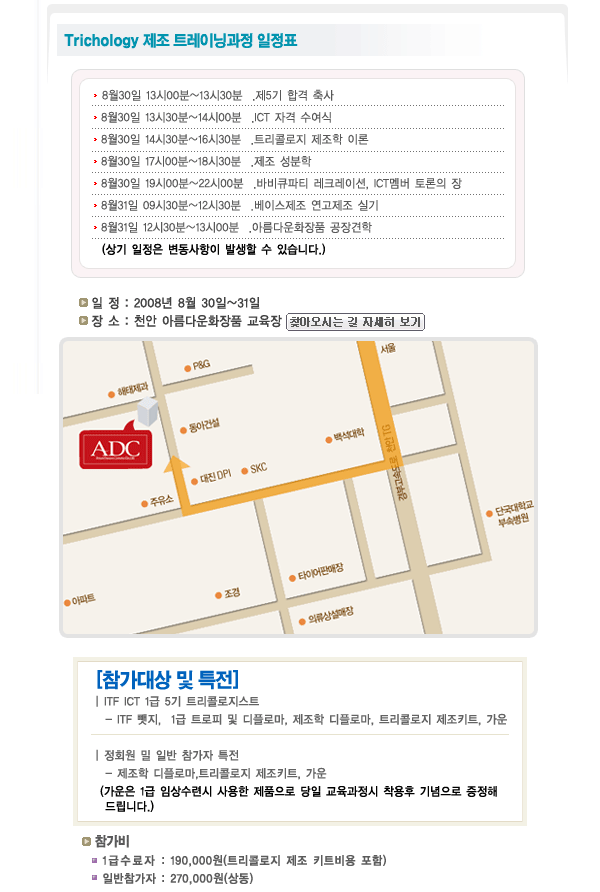Open the detailed directions button
The height and width of the screenshot is (892, 600).
(x=355, y=322)
